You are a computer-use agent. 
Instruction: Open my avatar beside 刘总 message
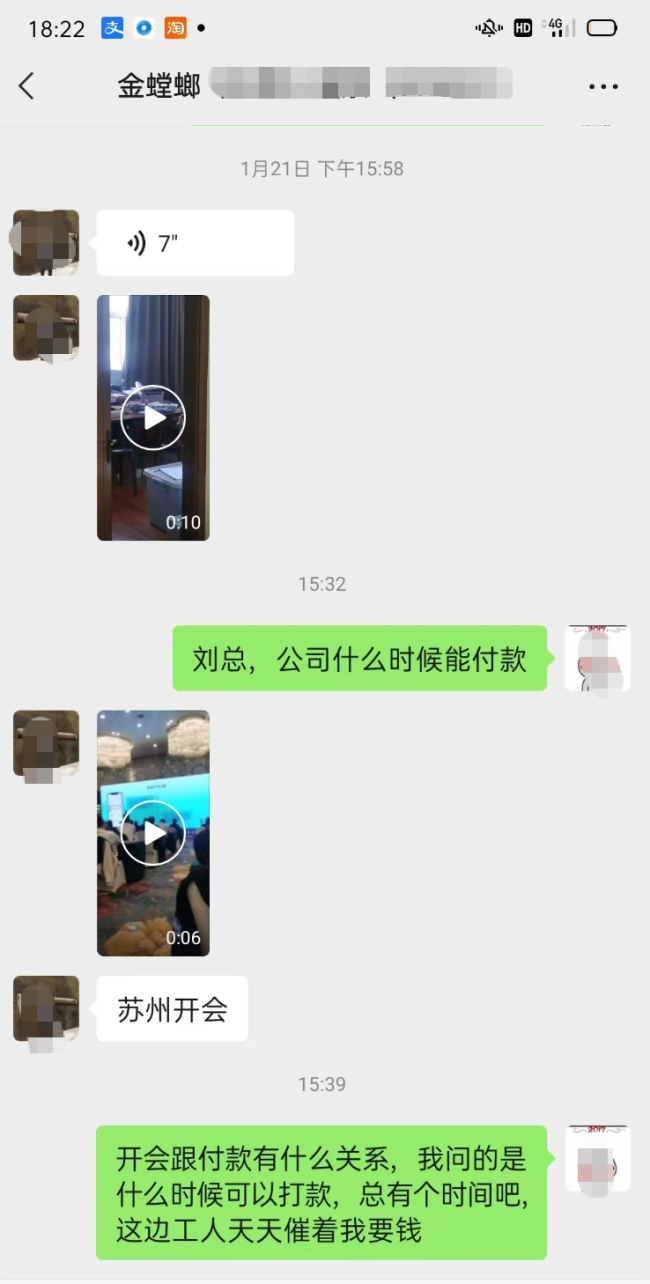pos(597,658)
